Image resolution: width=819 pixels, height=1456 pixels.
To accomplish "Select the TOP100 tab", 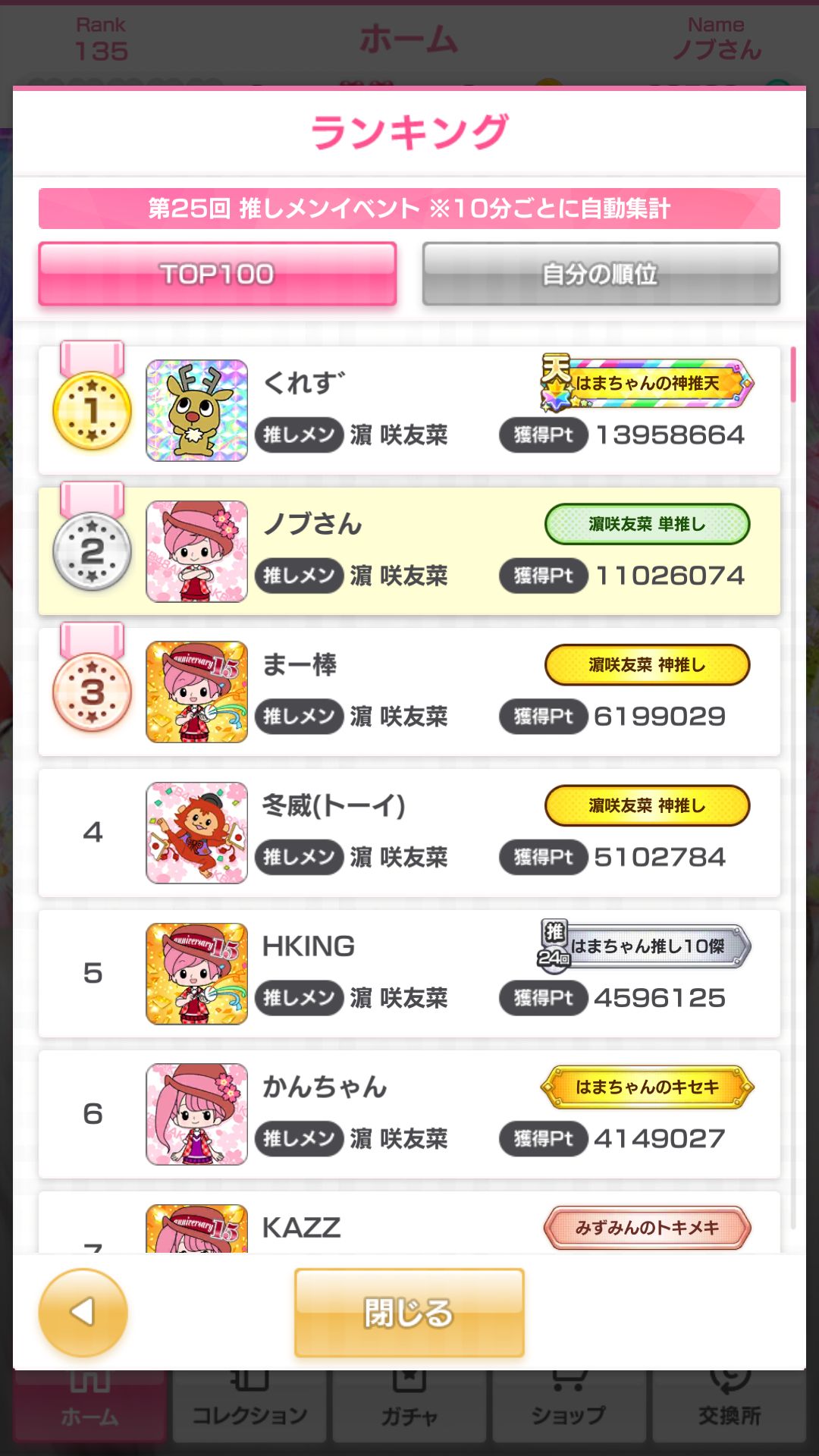I will point(216,275).
